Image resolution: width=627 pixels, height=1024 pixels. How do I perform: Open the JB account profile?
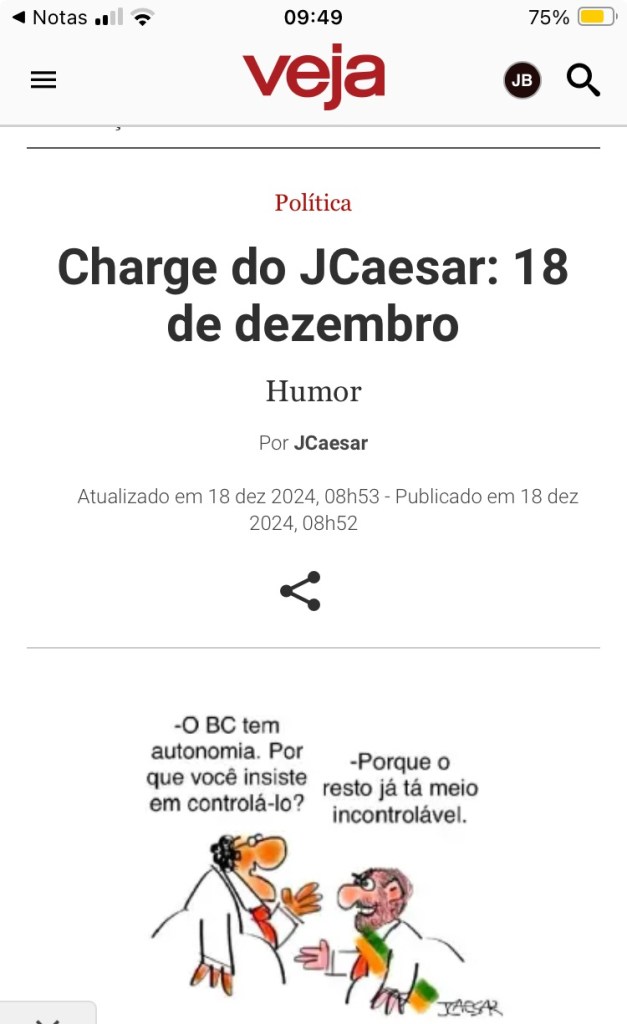(522, 80)
